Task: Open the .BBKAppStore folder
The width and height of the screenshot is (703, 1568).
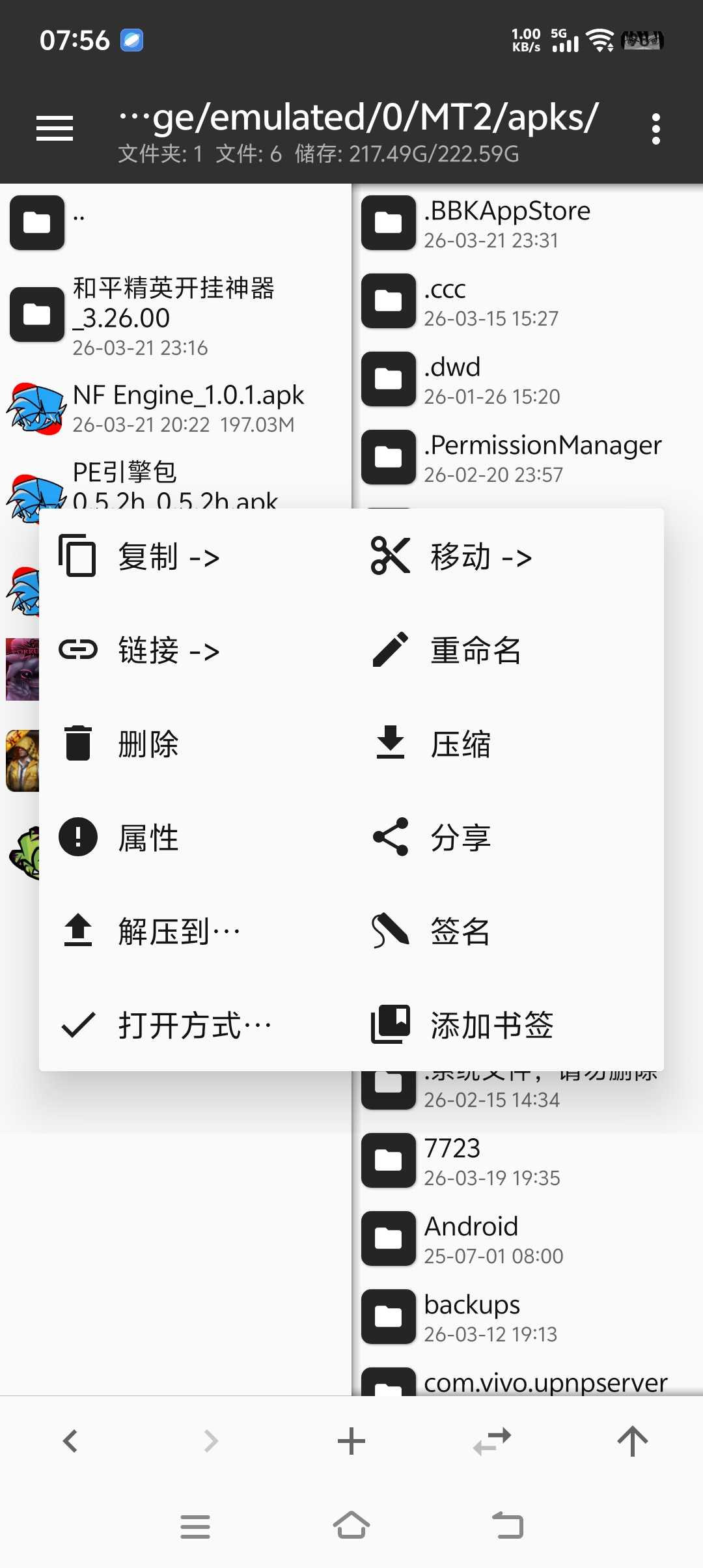Action: [508, 223]
